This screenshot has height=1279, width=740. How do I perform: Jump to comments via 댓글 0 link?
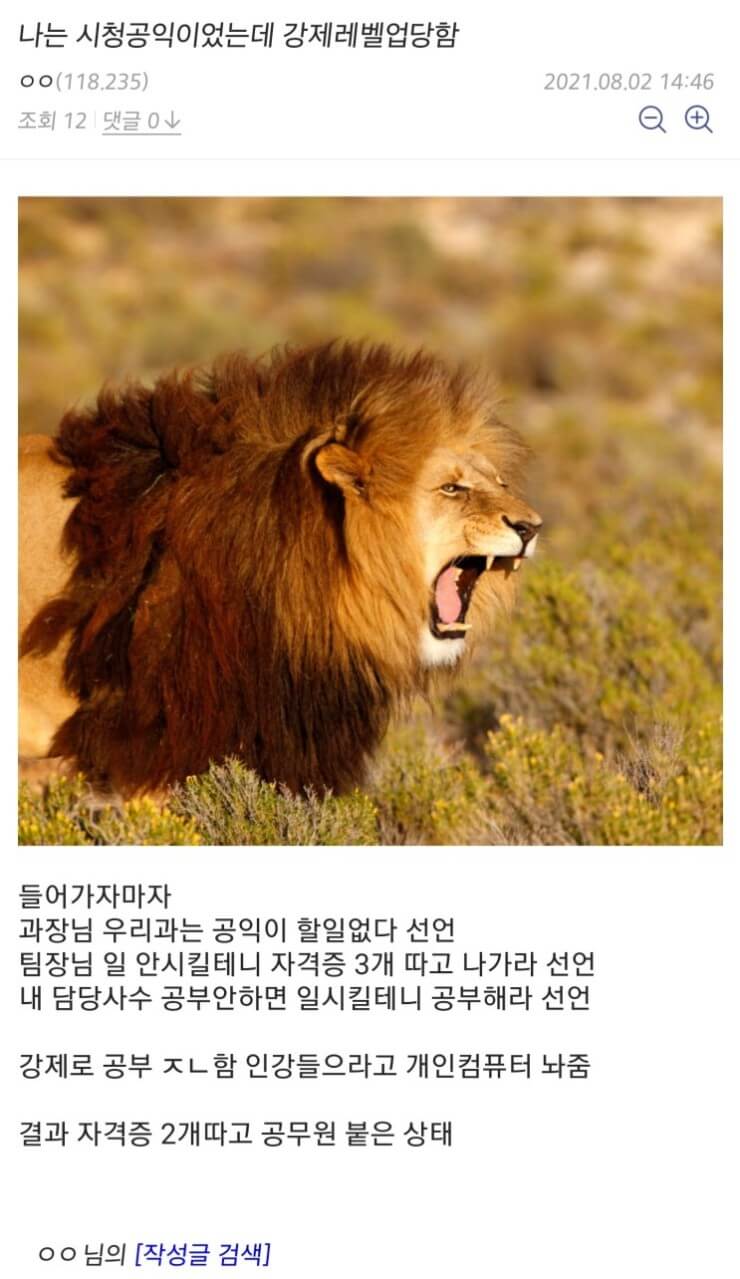(x=141, y=121)
